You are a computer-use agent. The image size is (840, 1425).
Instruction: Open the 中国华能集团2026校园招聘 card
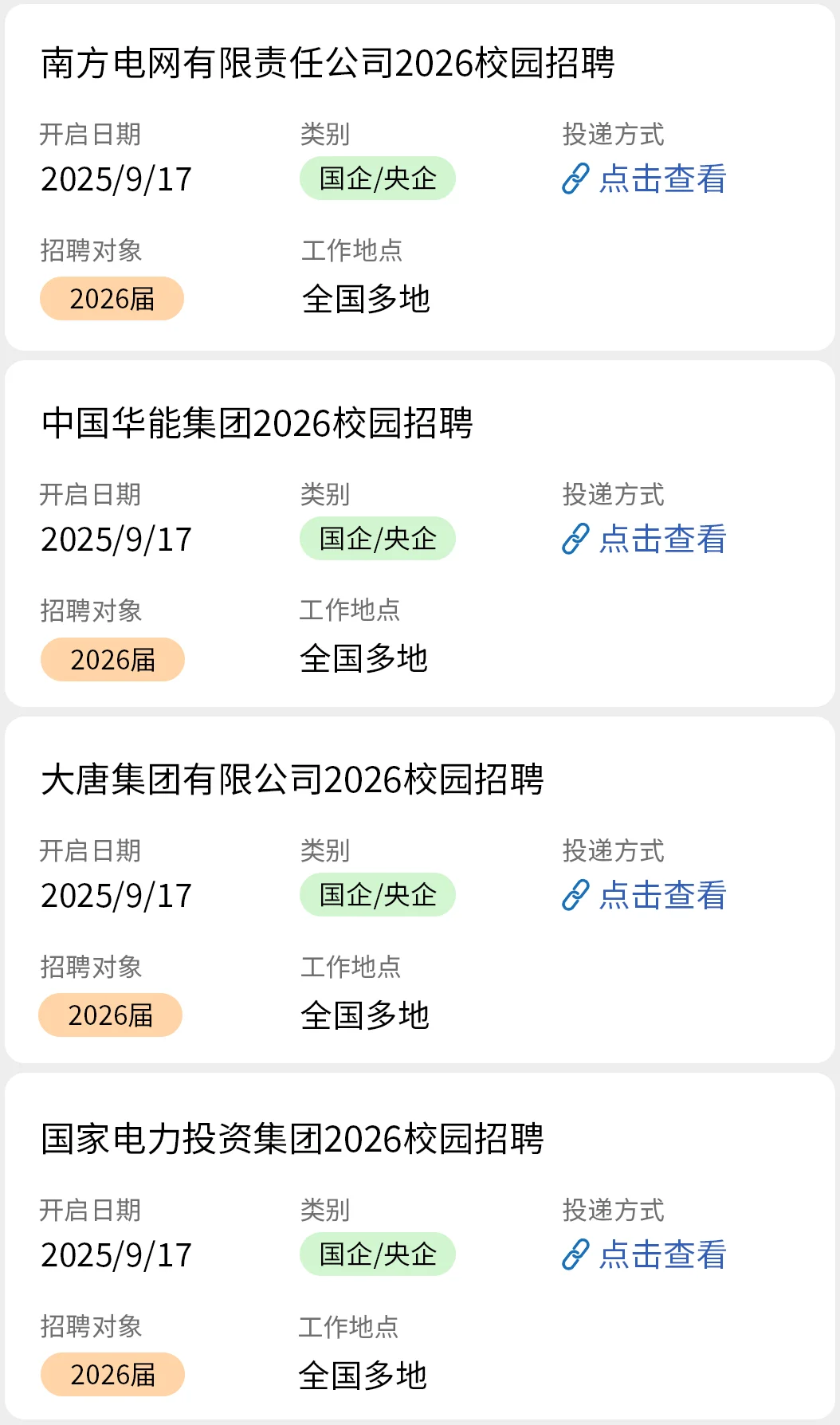coord(420,534)
